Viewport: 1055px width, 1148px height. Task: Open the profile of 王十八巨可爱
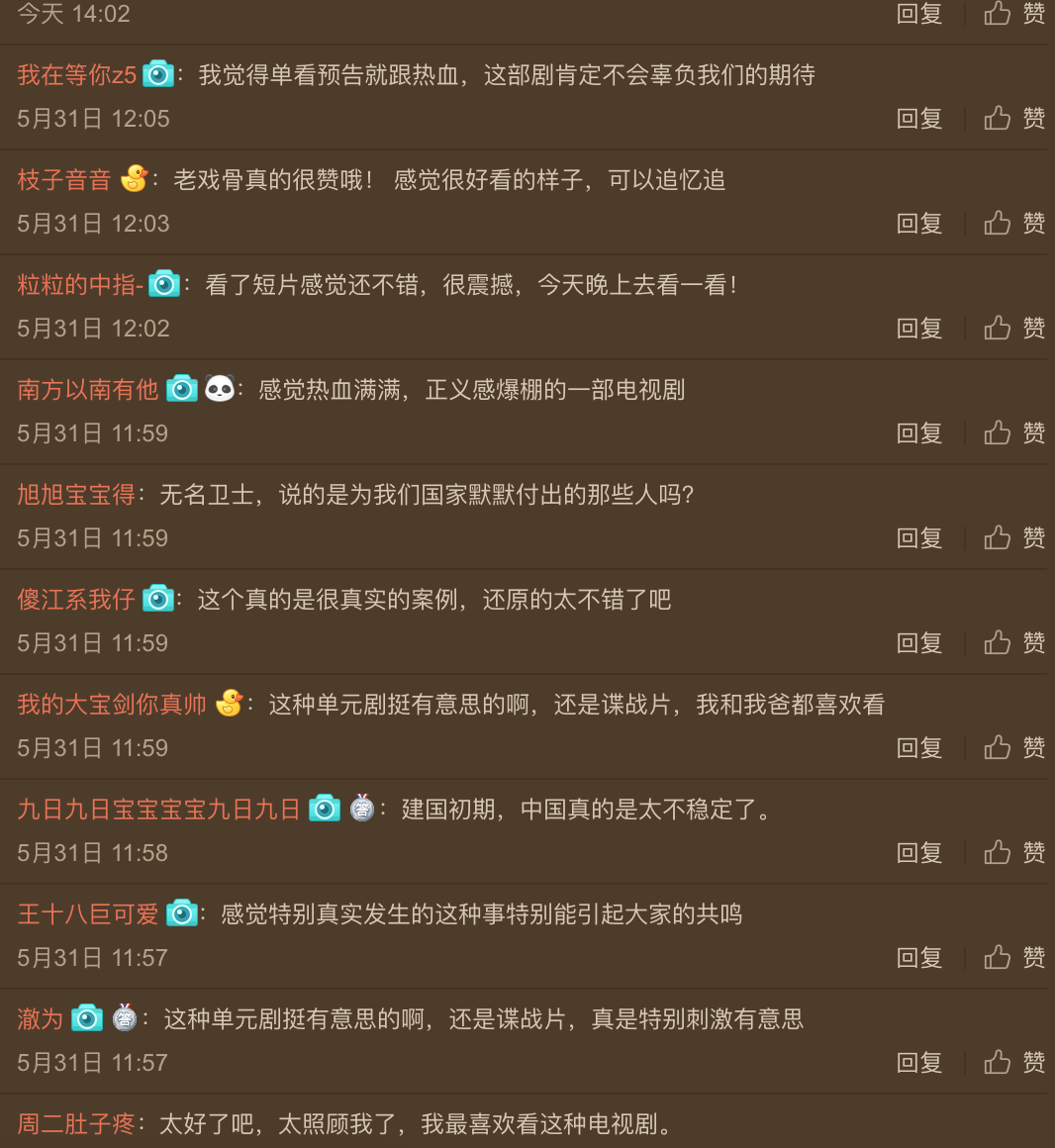point(88,914)
